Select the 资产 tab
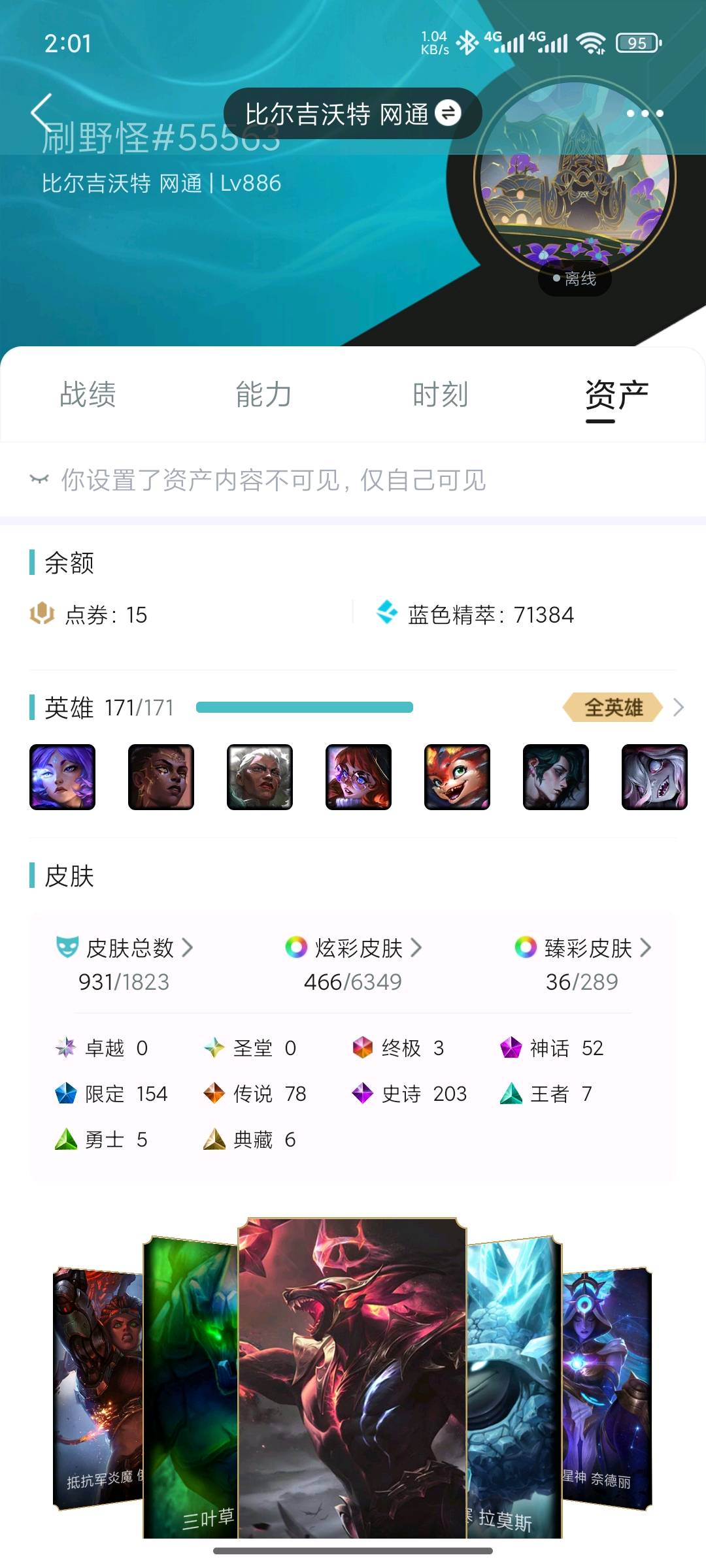The width and height of the screenshot is (706, 1568). pos(616,395)
